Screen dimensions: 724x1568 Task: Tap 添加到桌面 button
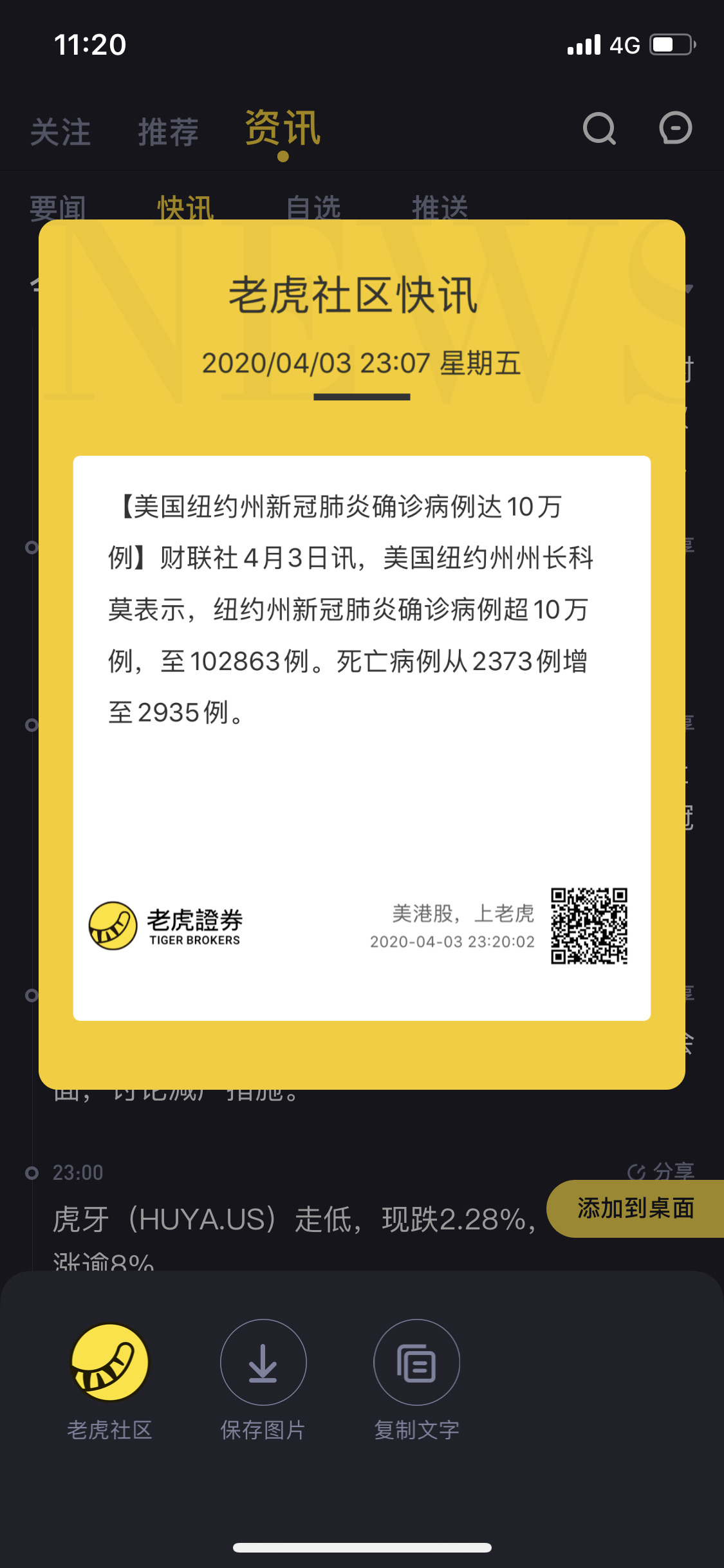tap(635, 1208)
